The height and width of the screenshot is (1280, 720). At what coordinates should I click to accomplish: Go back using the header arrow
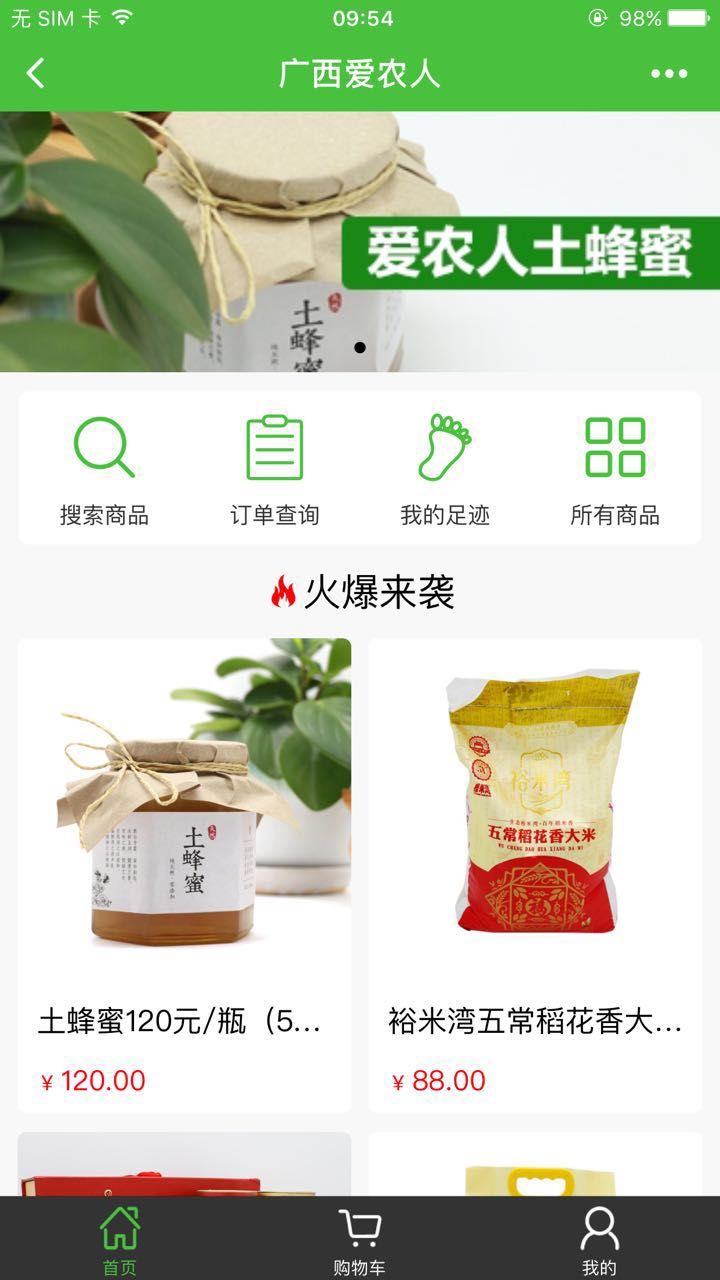pyautogui.click(x=36, y=73)
